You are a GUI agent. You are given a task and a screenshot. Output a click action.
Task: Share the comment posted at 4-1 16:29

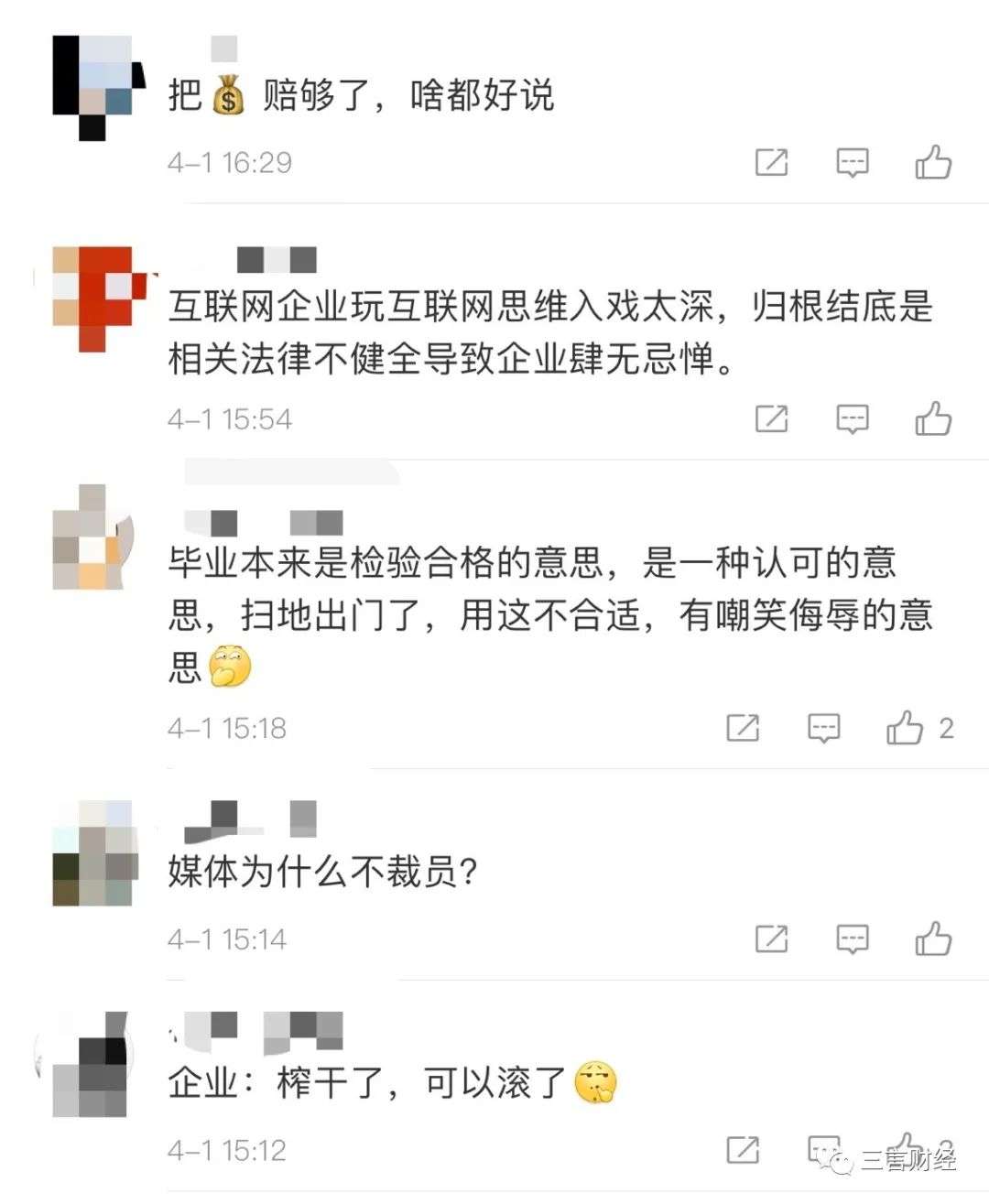pos(771,163)
